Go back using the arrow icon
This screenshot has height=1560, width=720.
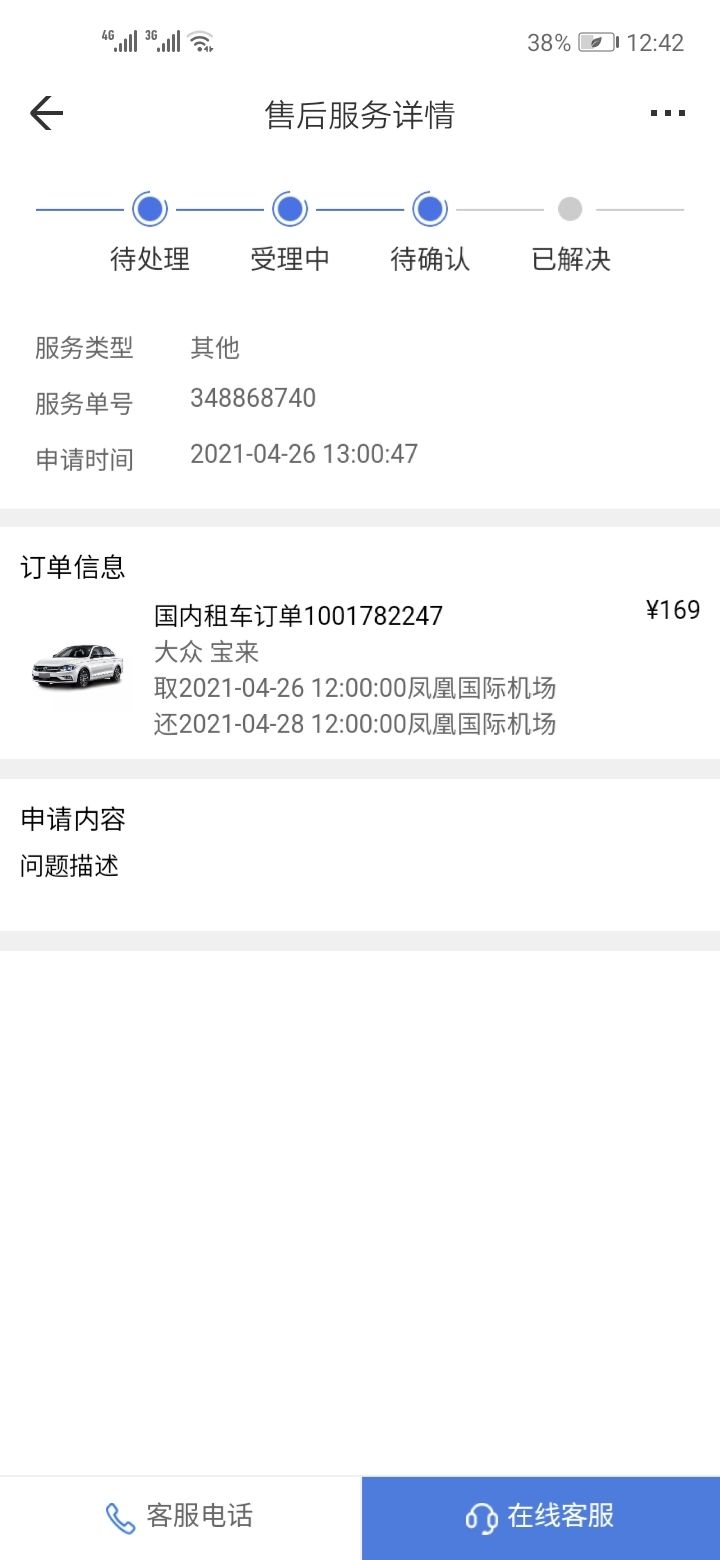46,114
